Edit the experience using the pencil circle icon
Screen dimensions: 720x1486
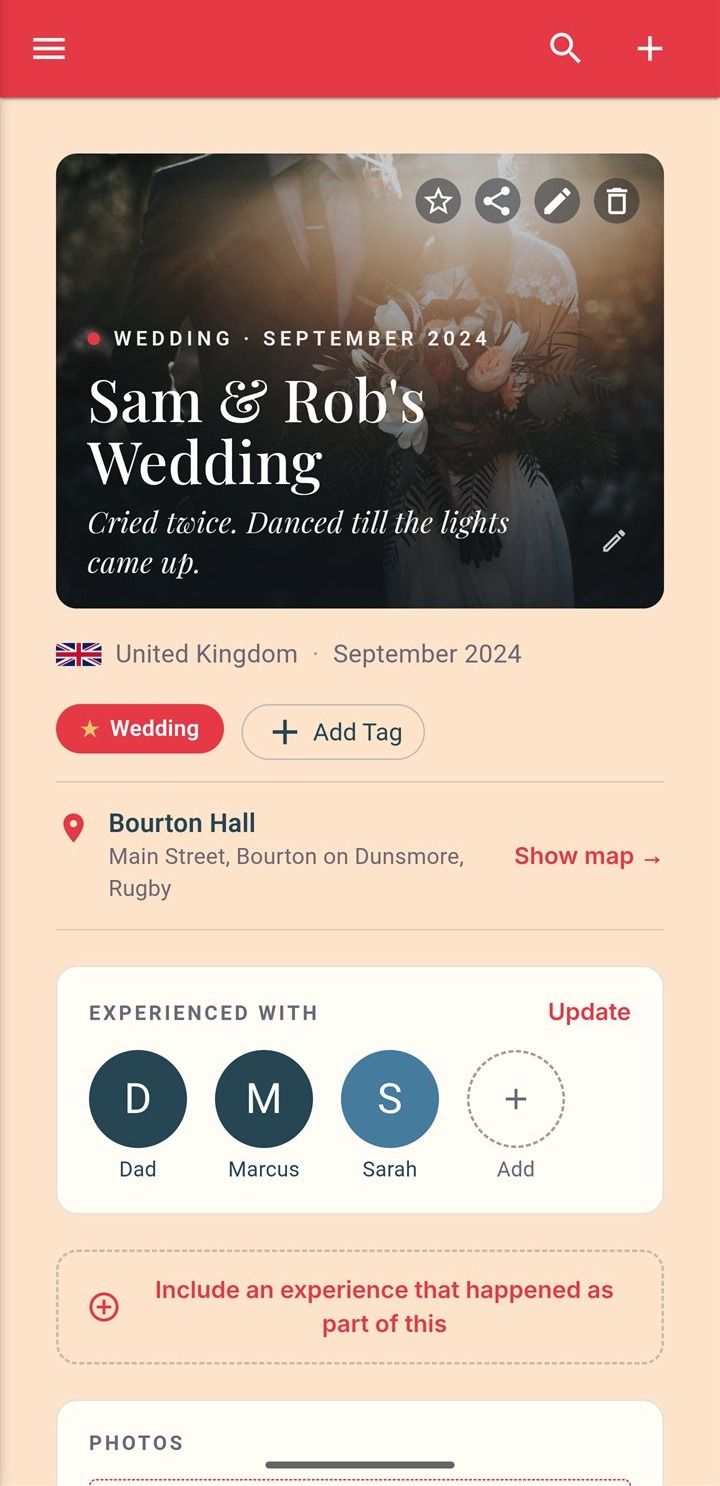tap(557, 202)
